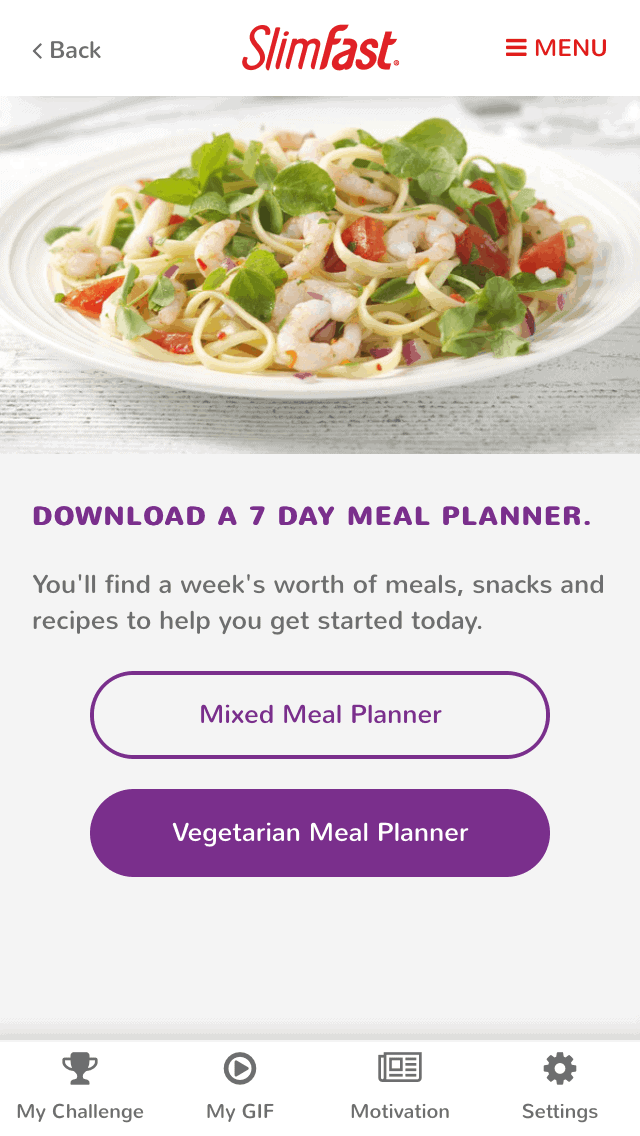
Task: Download the Mixed Meal Planner
Action: [x=320, y=715]
